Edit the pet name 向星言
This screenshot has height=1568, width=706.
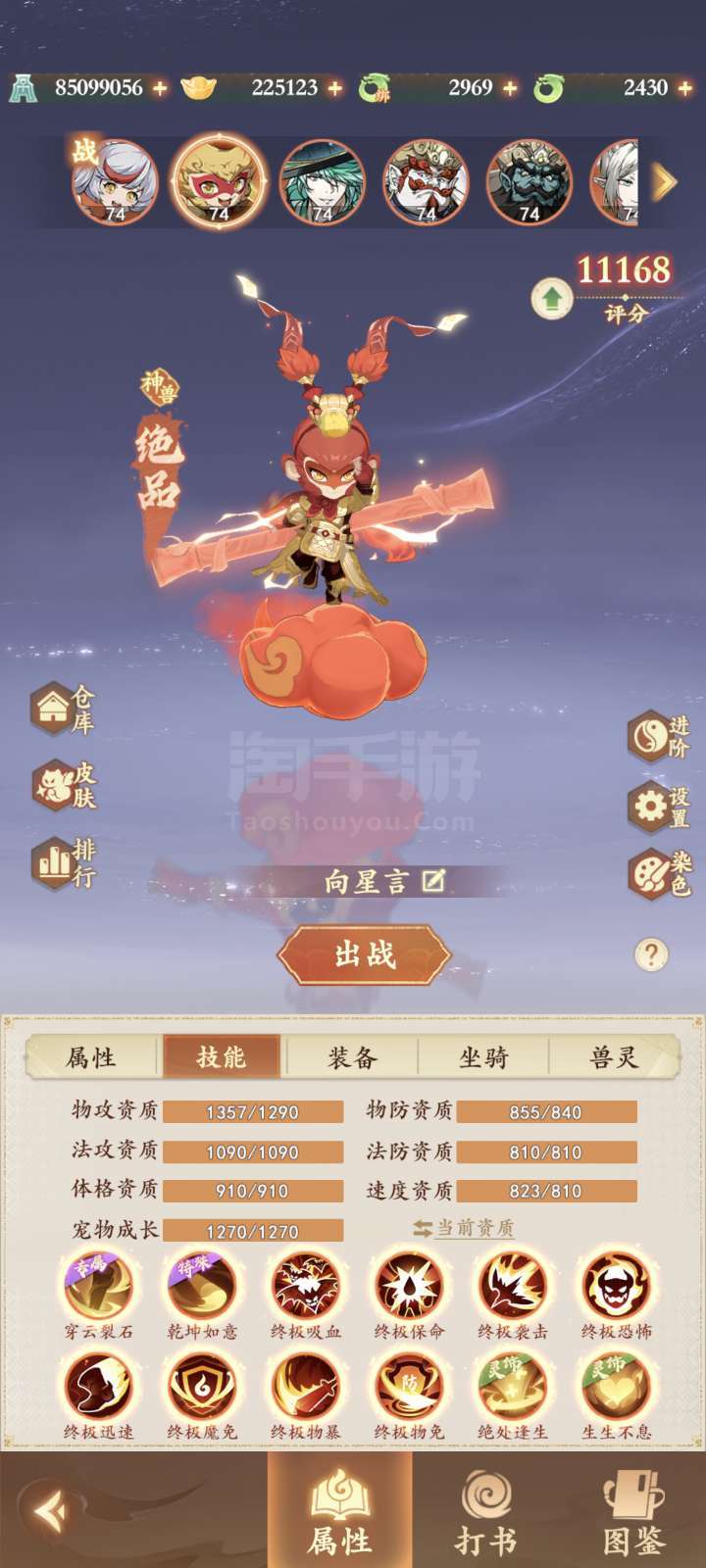click(433, 881)
